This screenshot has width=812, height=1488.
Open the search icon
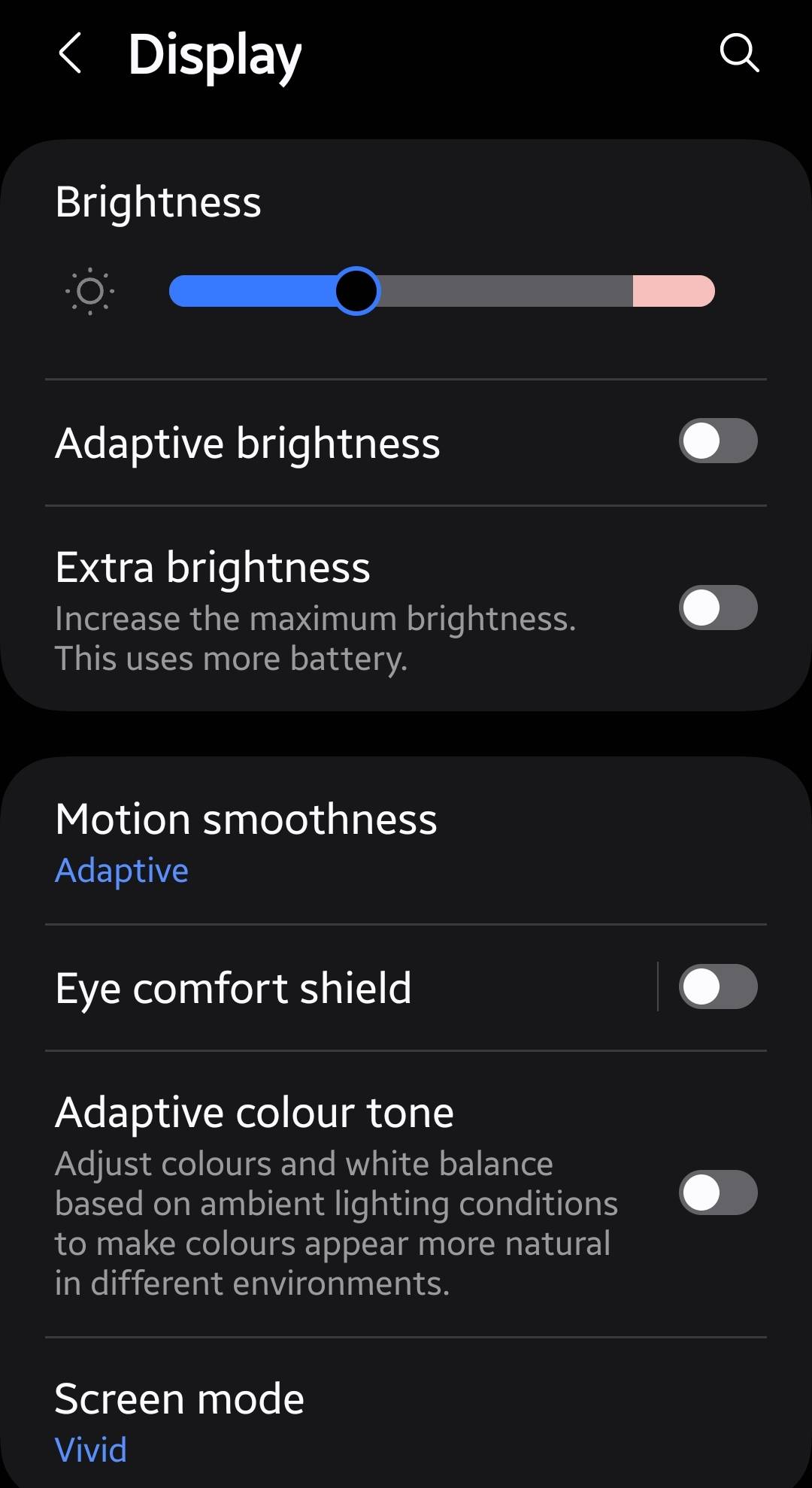[740, 53]
